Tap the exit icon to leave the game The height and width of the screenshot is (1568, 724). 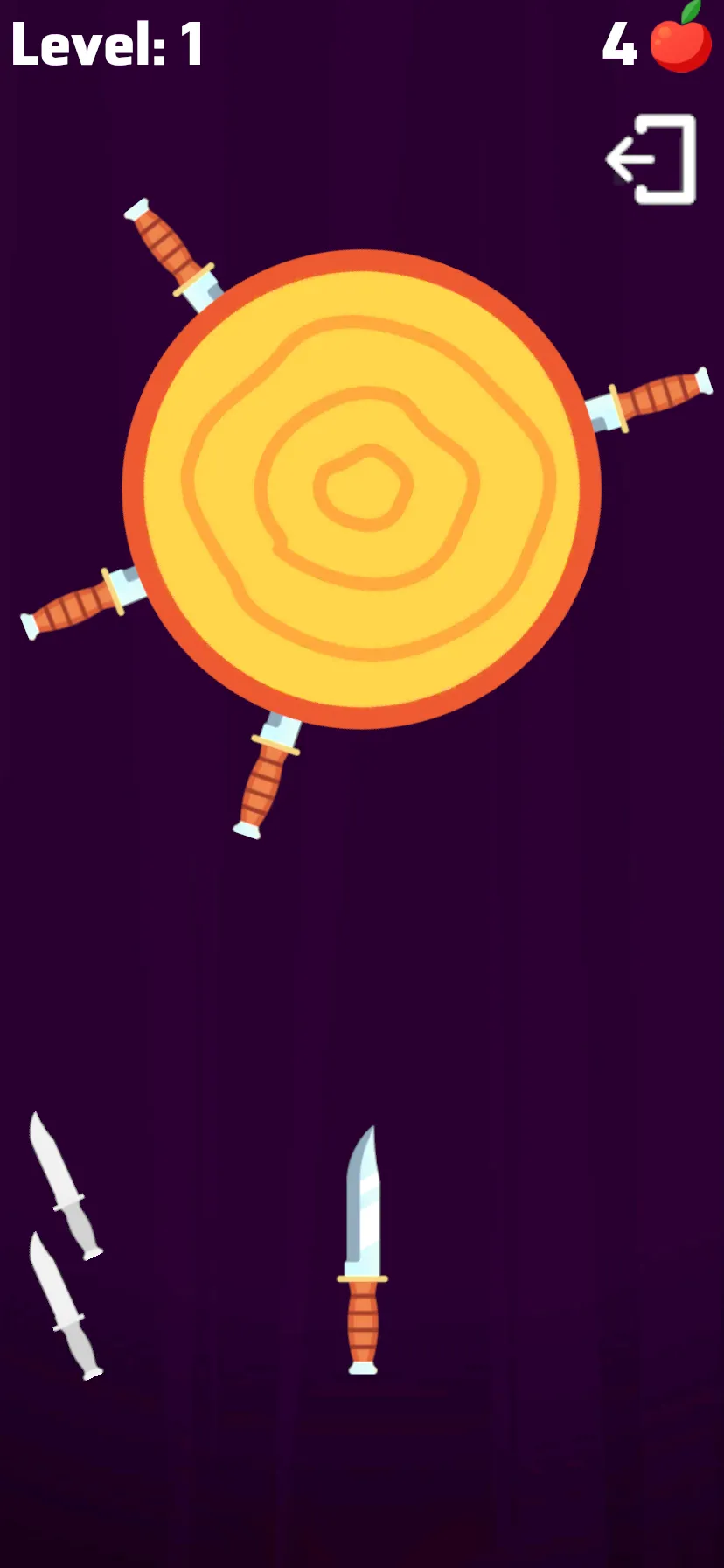pos(651,159)
